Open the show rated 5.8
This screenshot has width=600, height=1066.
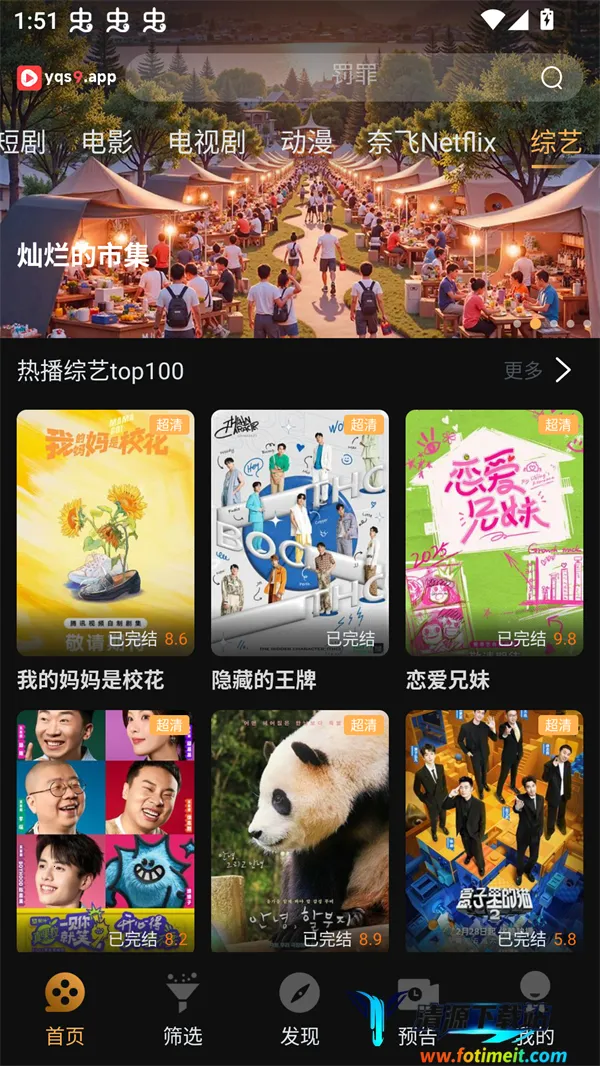494,830
